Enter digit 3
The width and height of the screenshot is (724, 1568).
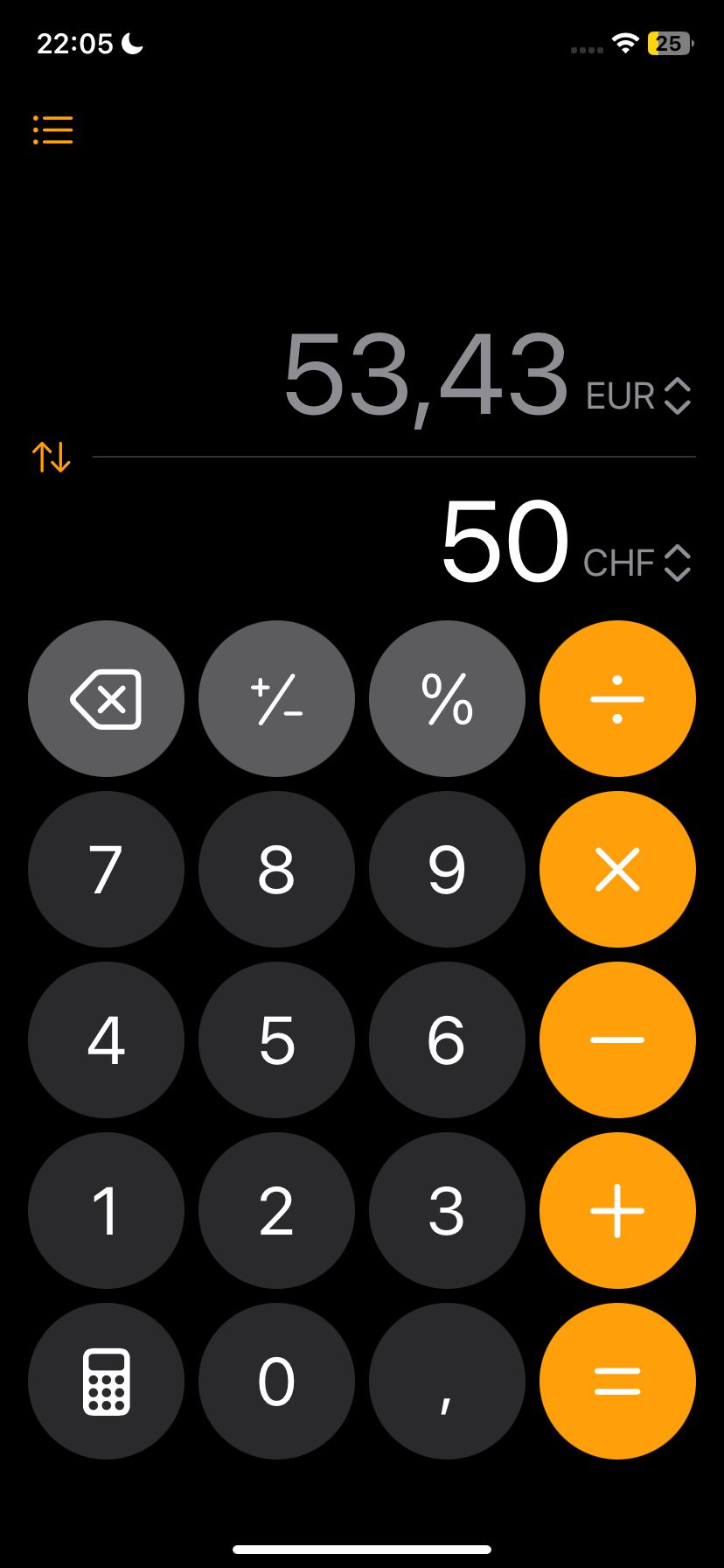[447, 1210]
